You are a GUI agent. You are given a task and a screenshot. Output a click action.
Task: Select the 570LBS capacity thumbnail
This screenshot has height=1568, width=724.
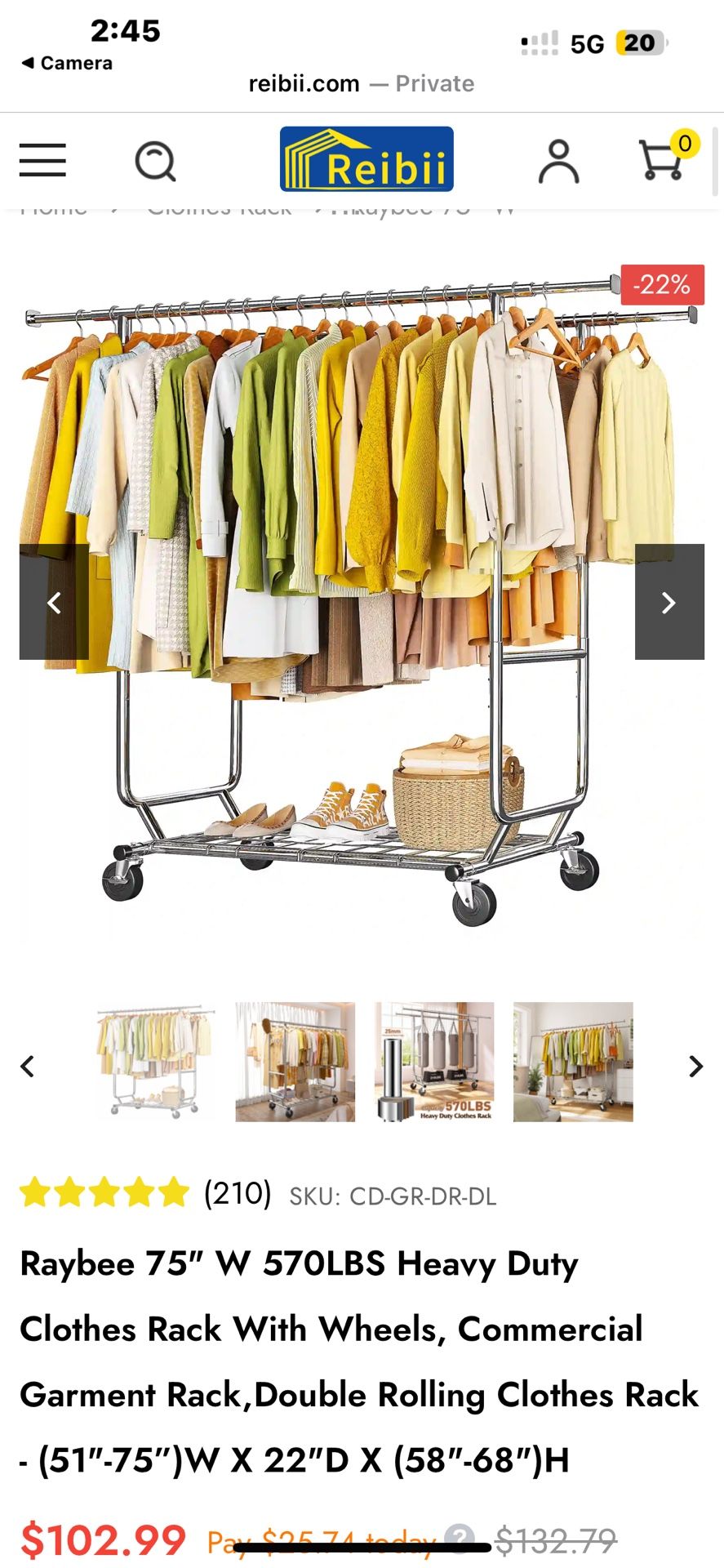pos(434,1062)
